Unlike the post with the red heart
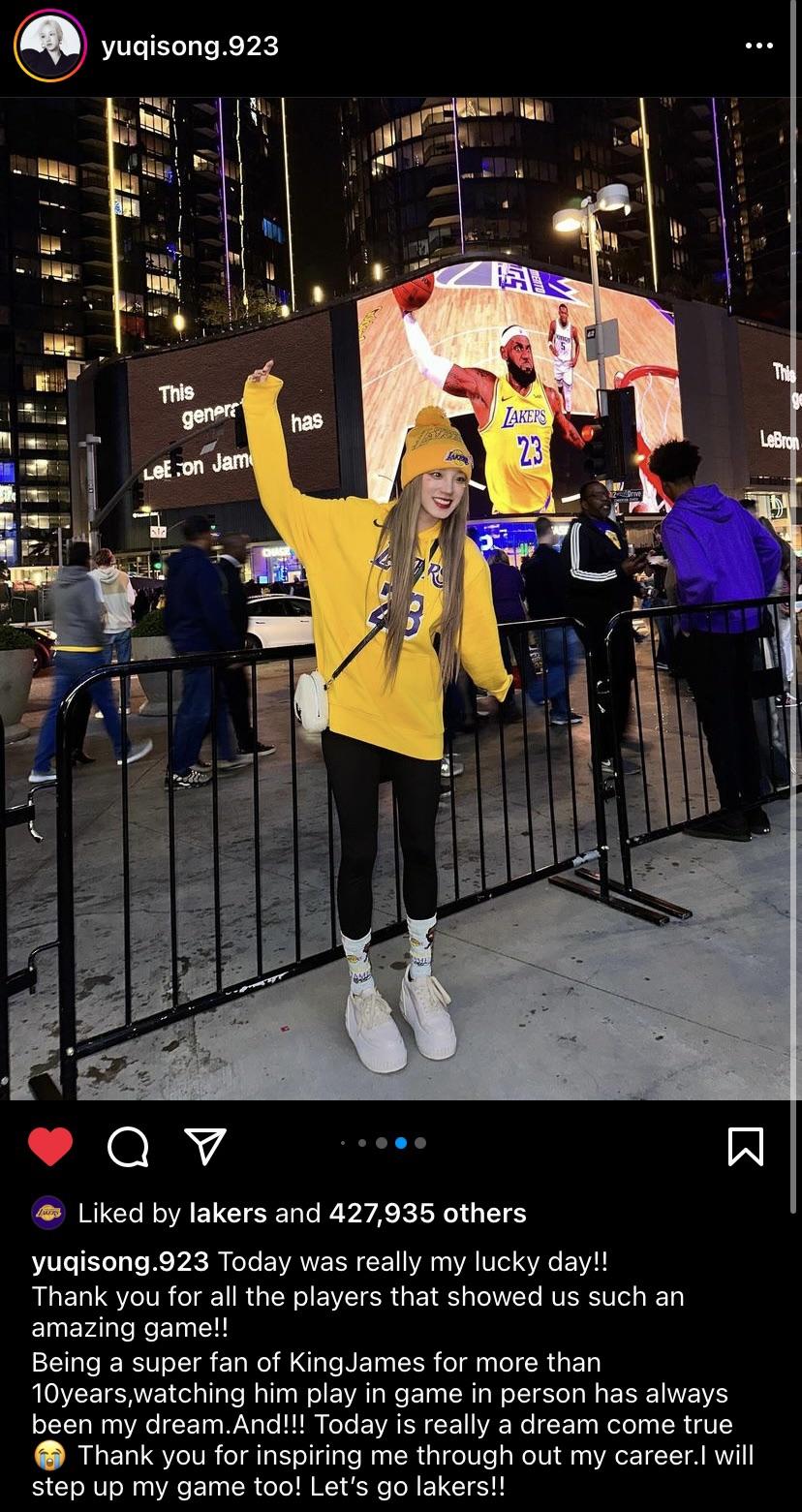The height and width of the screenshot is (1512, 802). pyautogui.click(x=50, y=1147)
